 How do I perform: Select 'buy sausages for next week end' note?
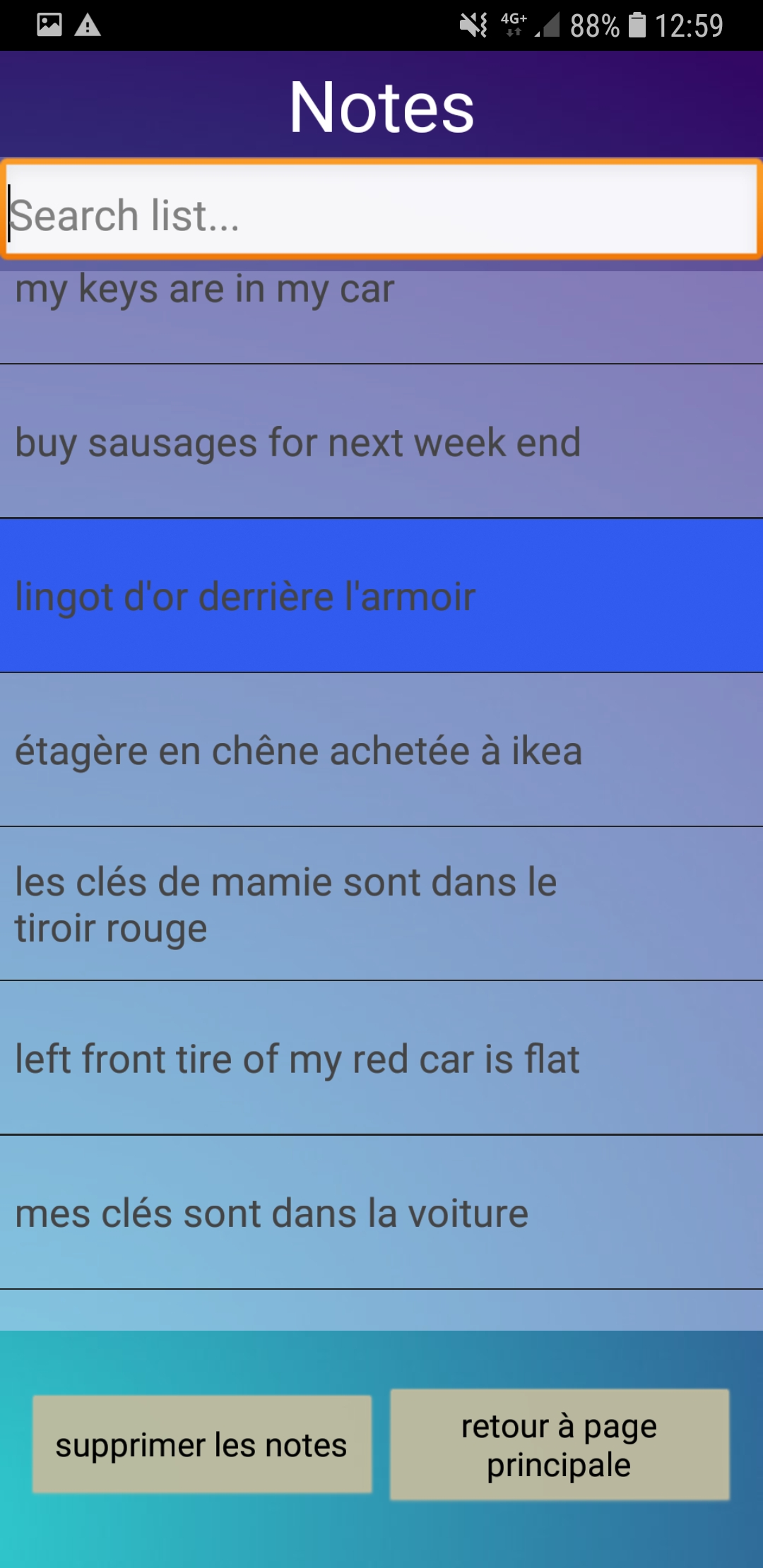pyautogui.click(x=381, y=441)
